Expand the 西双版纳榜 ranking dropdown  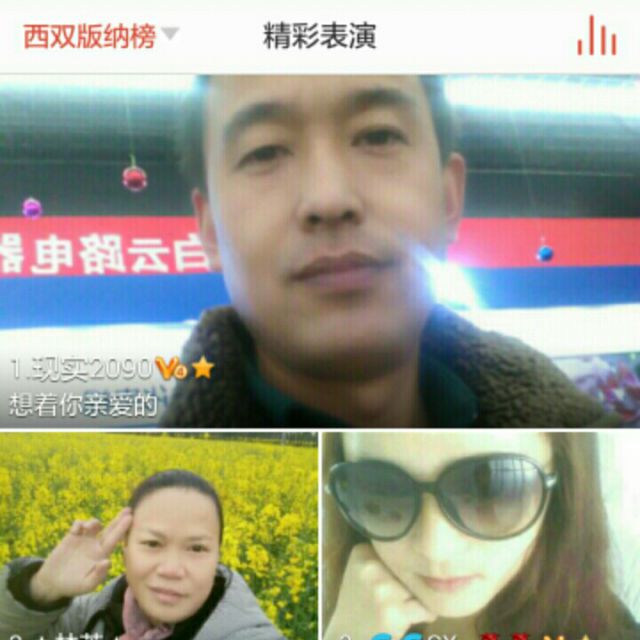[x=100, y=37]
